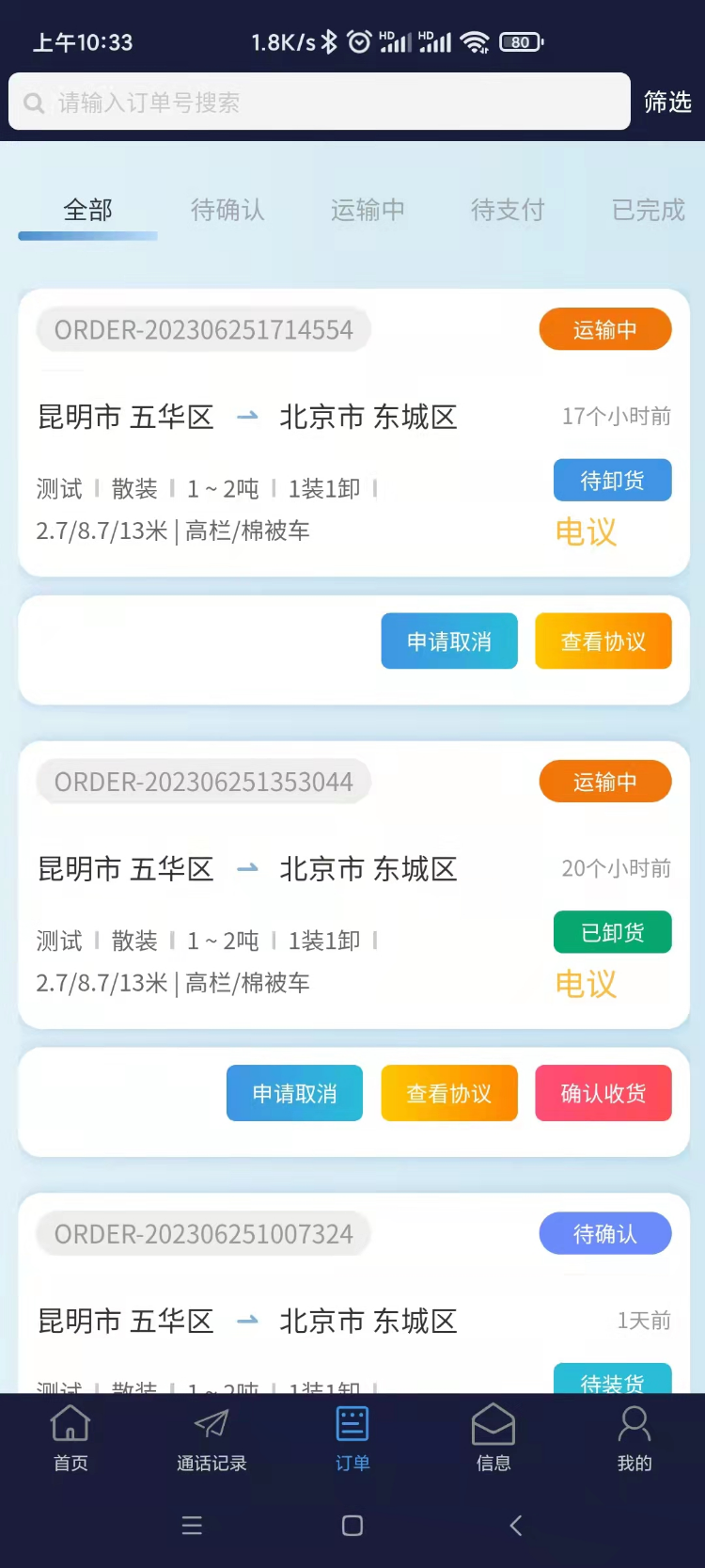Click the 电议 price label on first order
705x1568 pixels.
[x=585, y=532]
